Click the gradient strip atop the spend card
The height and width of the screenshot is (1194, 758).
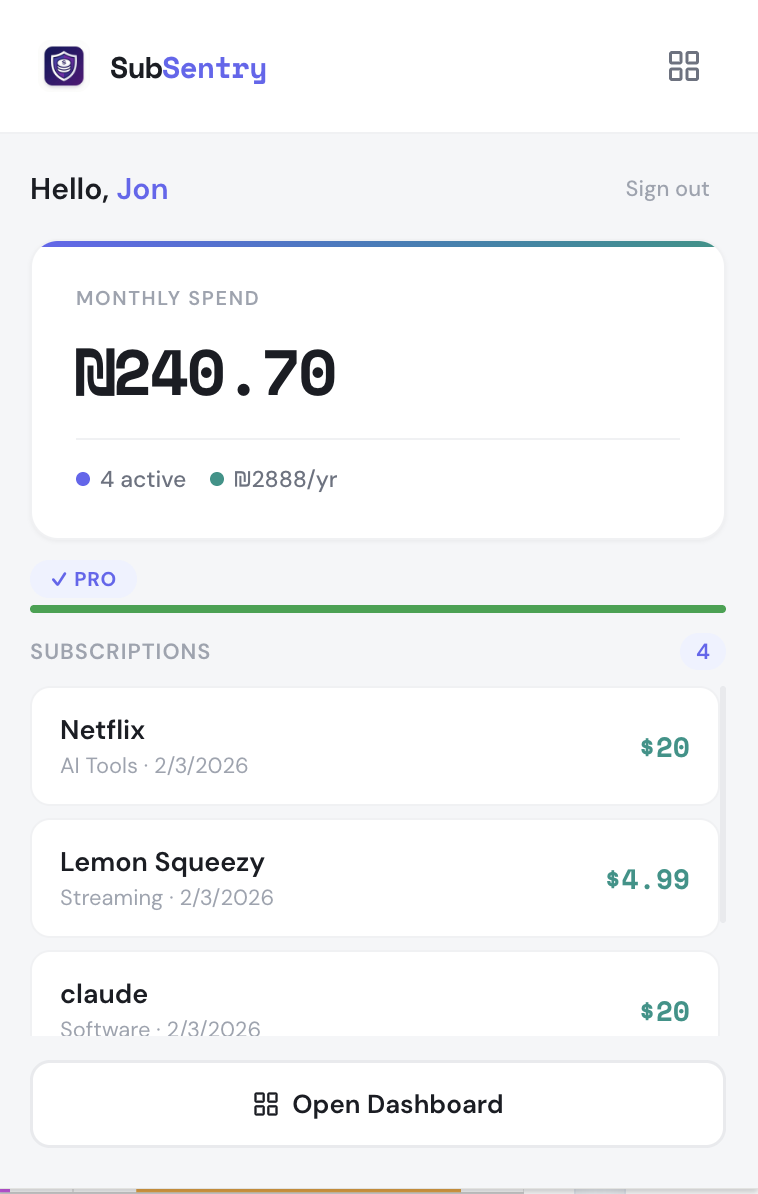[x=377, y=243]
